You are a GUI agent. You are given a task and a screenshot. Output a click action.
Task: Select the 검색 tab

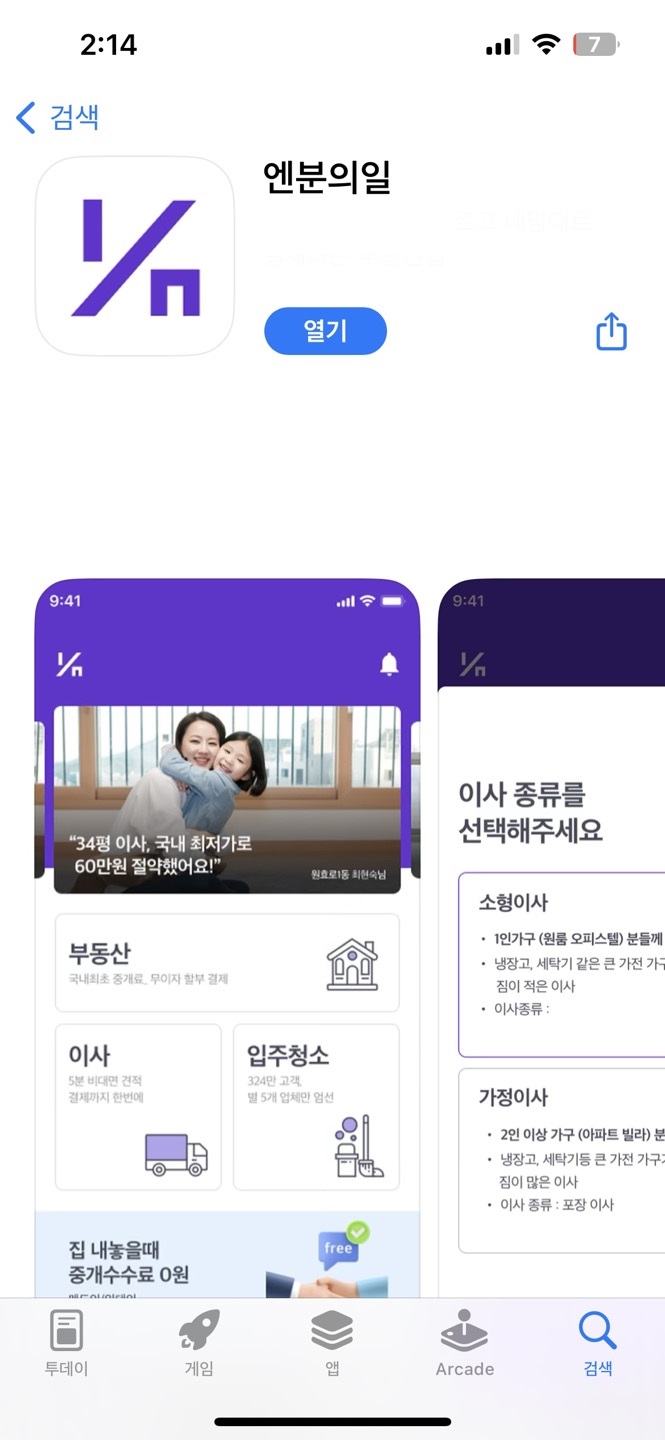tap(598, 1344)
